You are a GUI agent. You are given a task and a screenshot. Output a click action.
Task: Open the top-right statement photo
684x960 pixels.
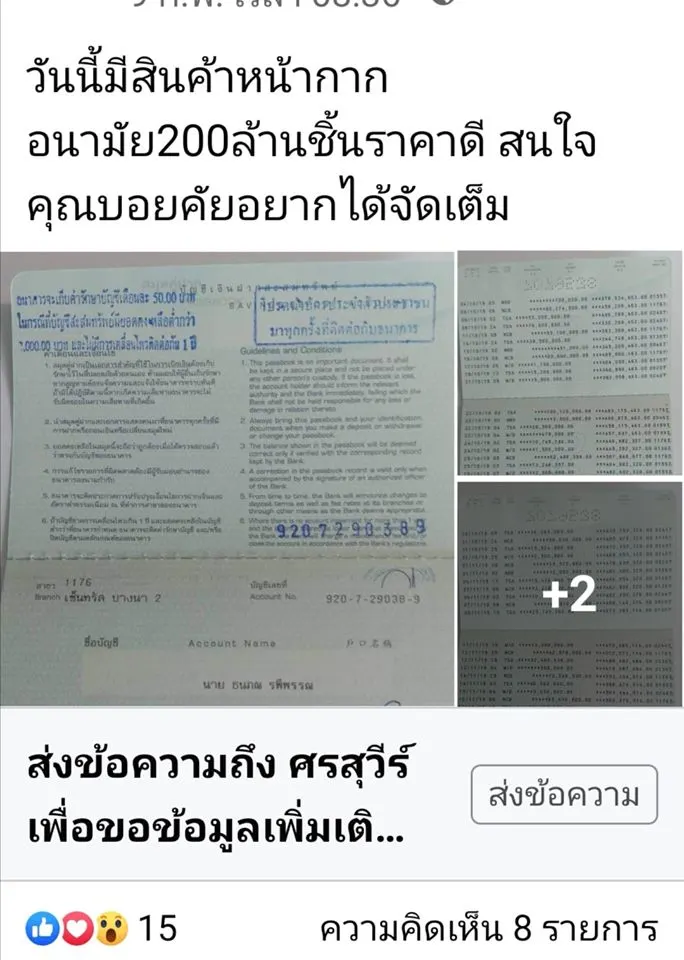[570, 360]
